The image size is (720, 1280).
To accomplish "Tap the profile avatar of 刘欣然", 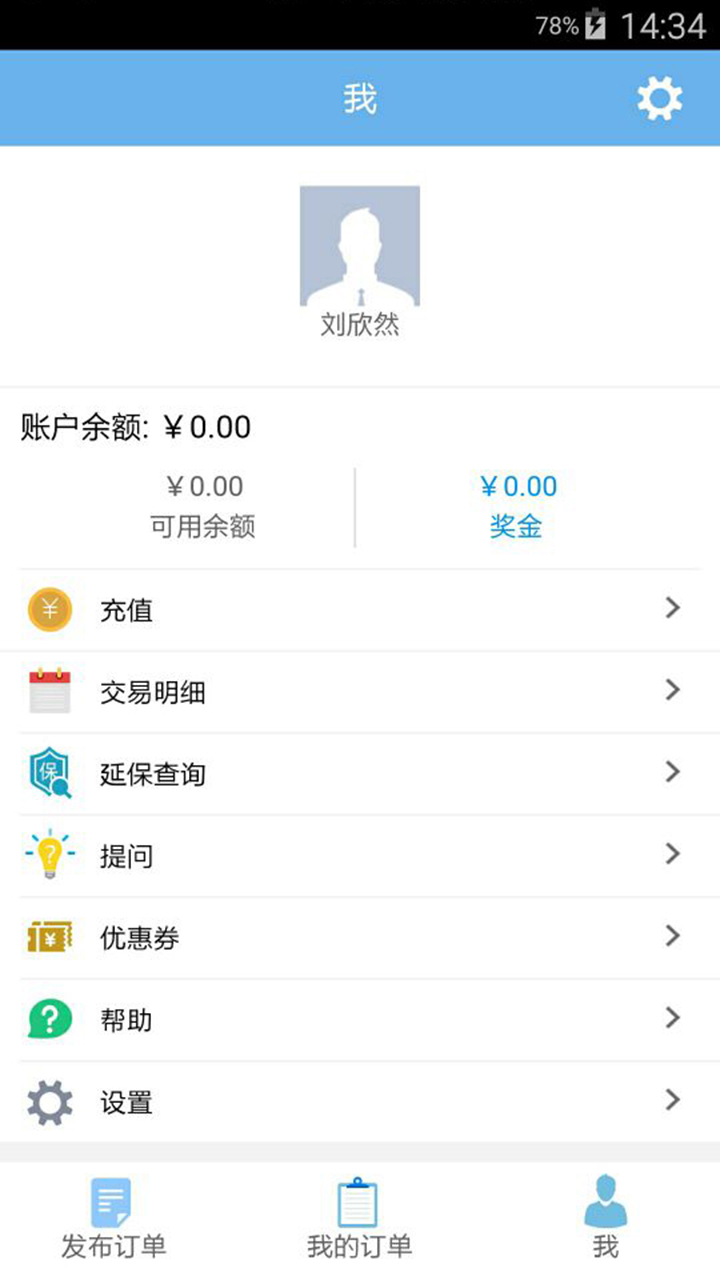I will [x=360, y=246].
